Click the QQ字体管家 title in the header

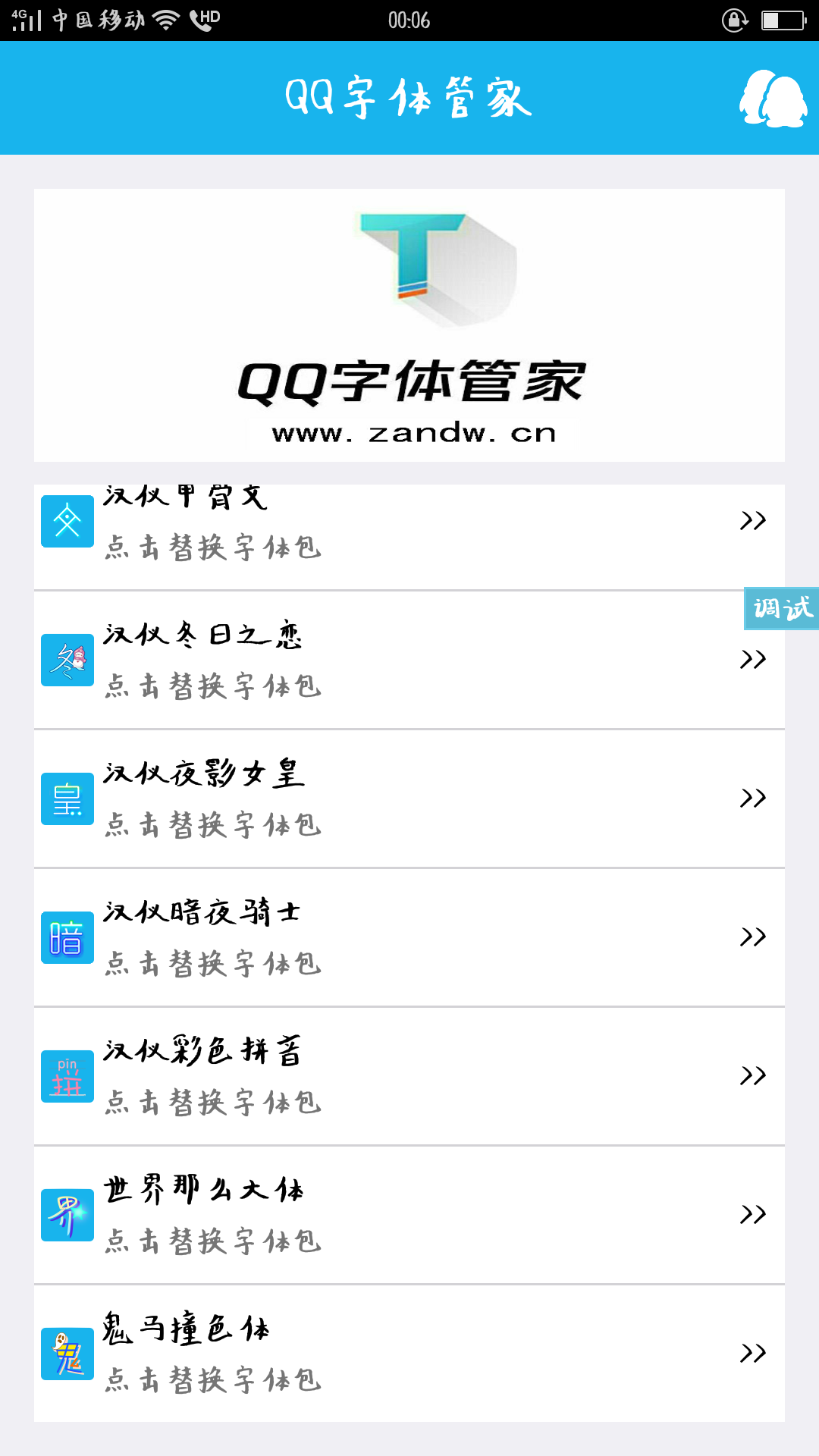(x=409, y=98)
